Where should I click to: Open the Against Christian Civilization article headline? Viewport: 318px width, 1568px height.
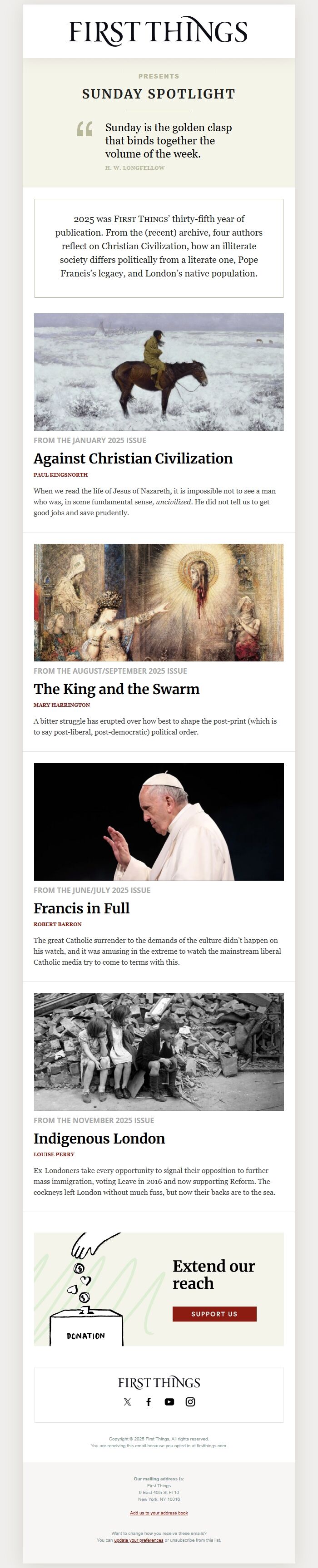[x=133, y=459]
